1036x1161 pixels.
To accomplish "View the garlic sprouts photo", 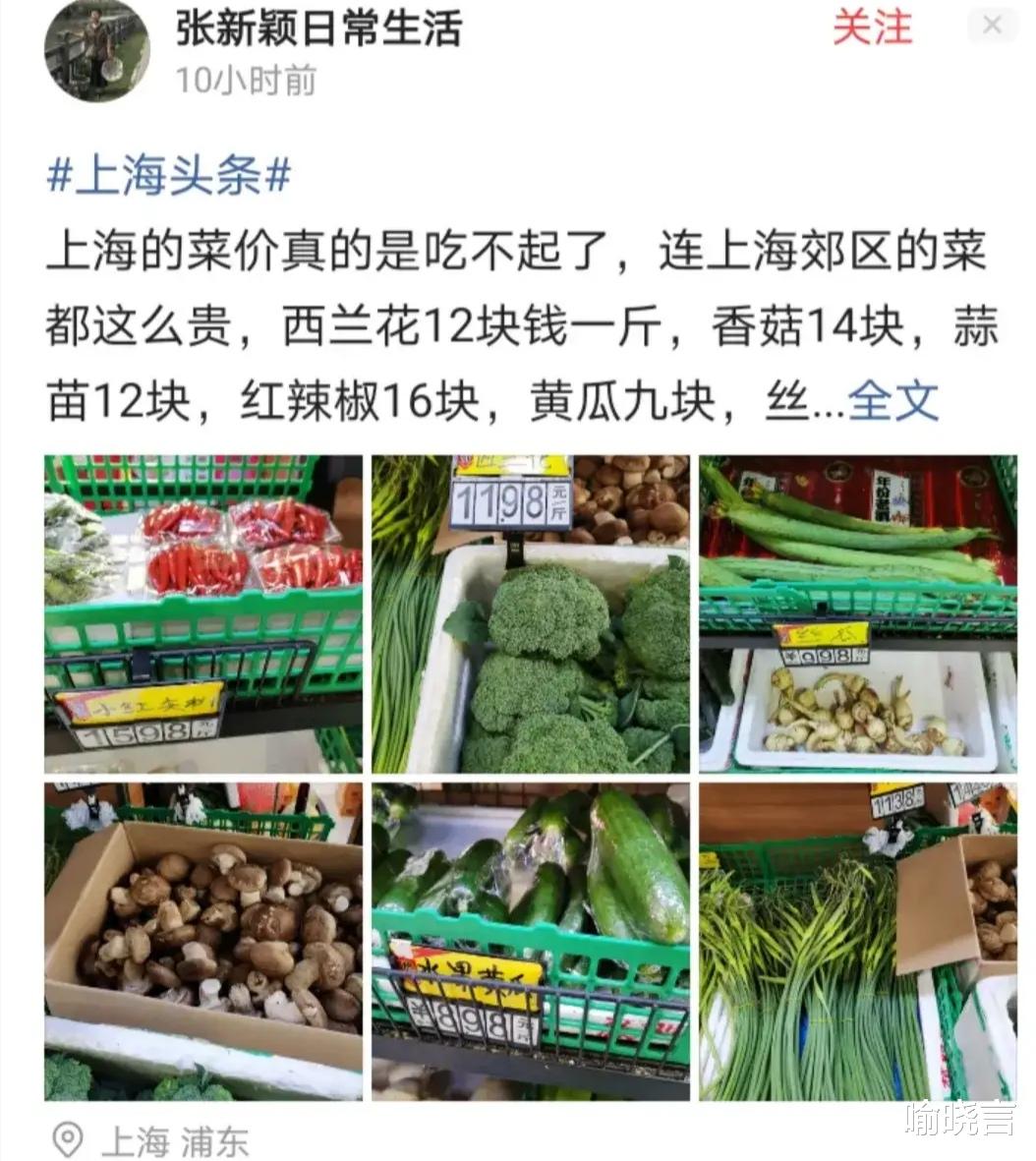I will click(x=857, y=941).
